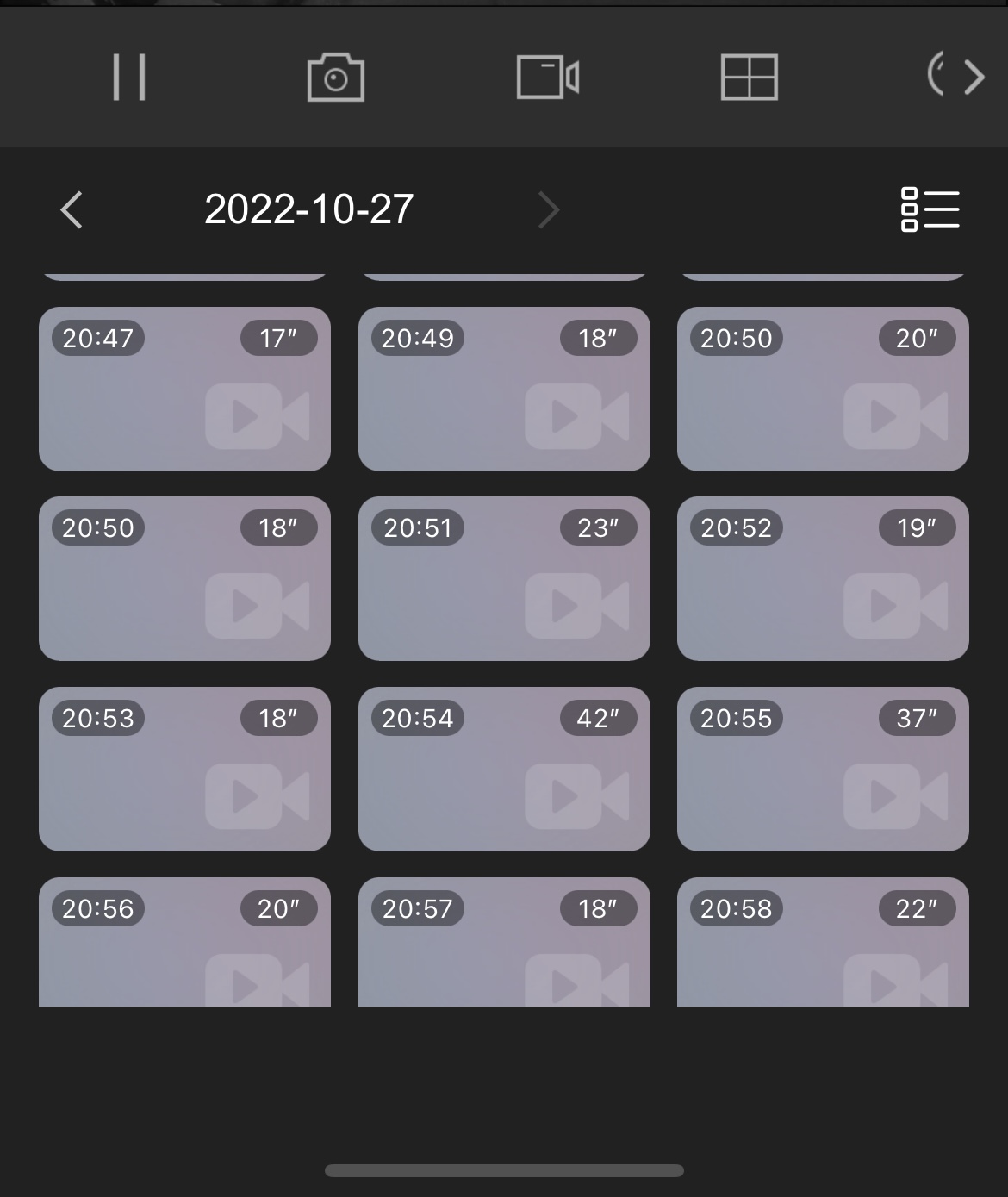Show more toolbar options with right chevron
This screenshot has height=1197, width=1008.
click(974, 78)
